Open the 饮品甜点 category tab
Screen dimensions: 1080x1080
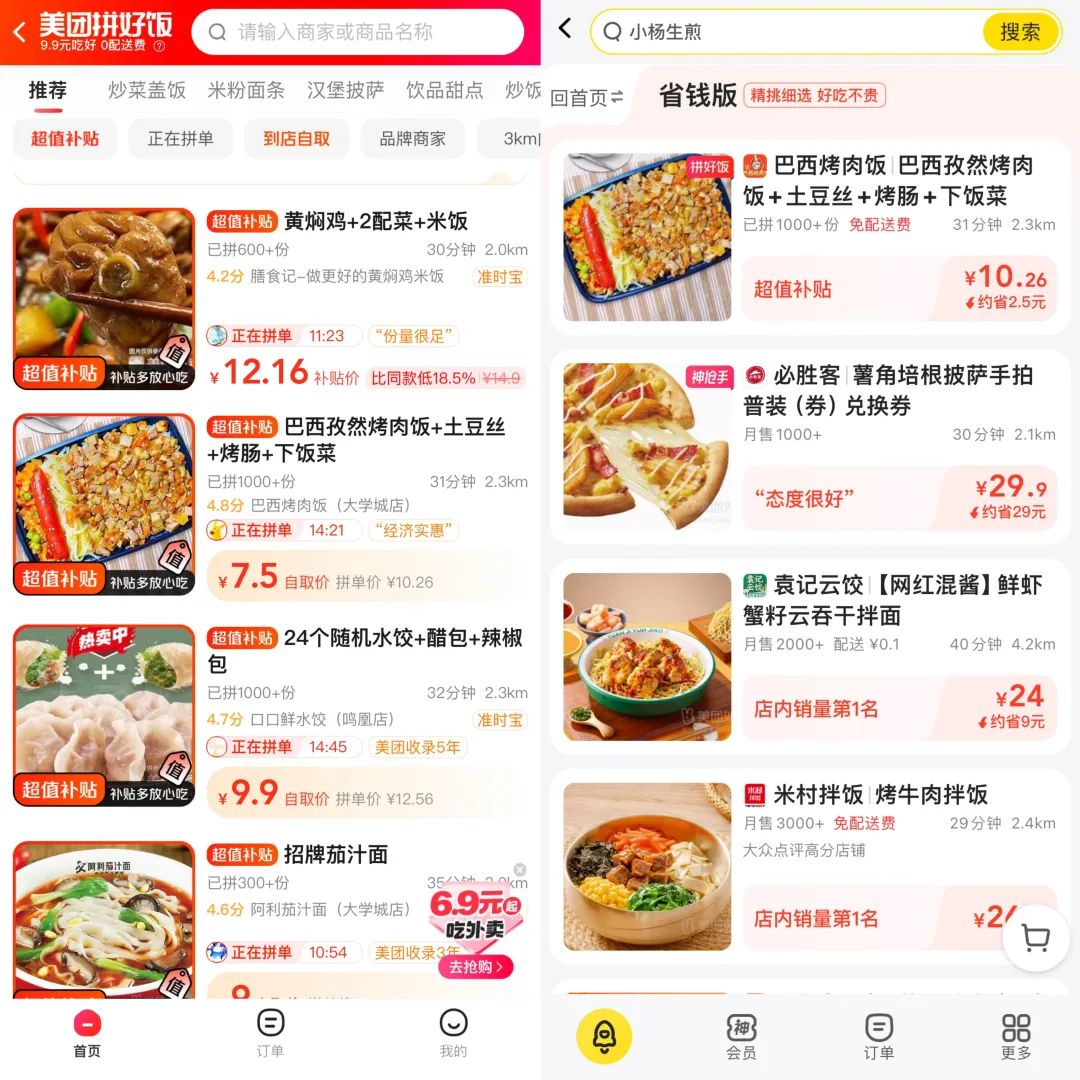point(444,90)
